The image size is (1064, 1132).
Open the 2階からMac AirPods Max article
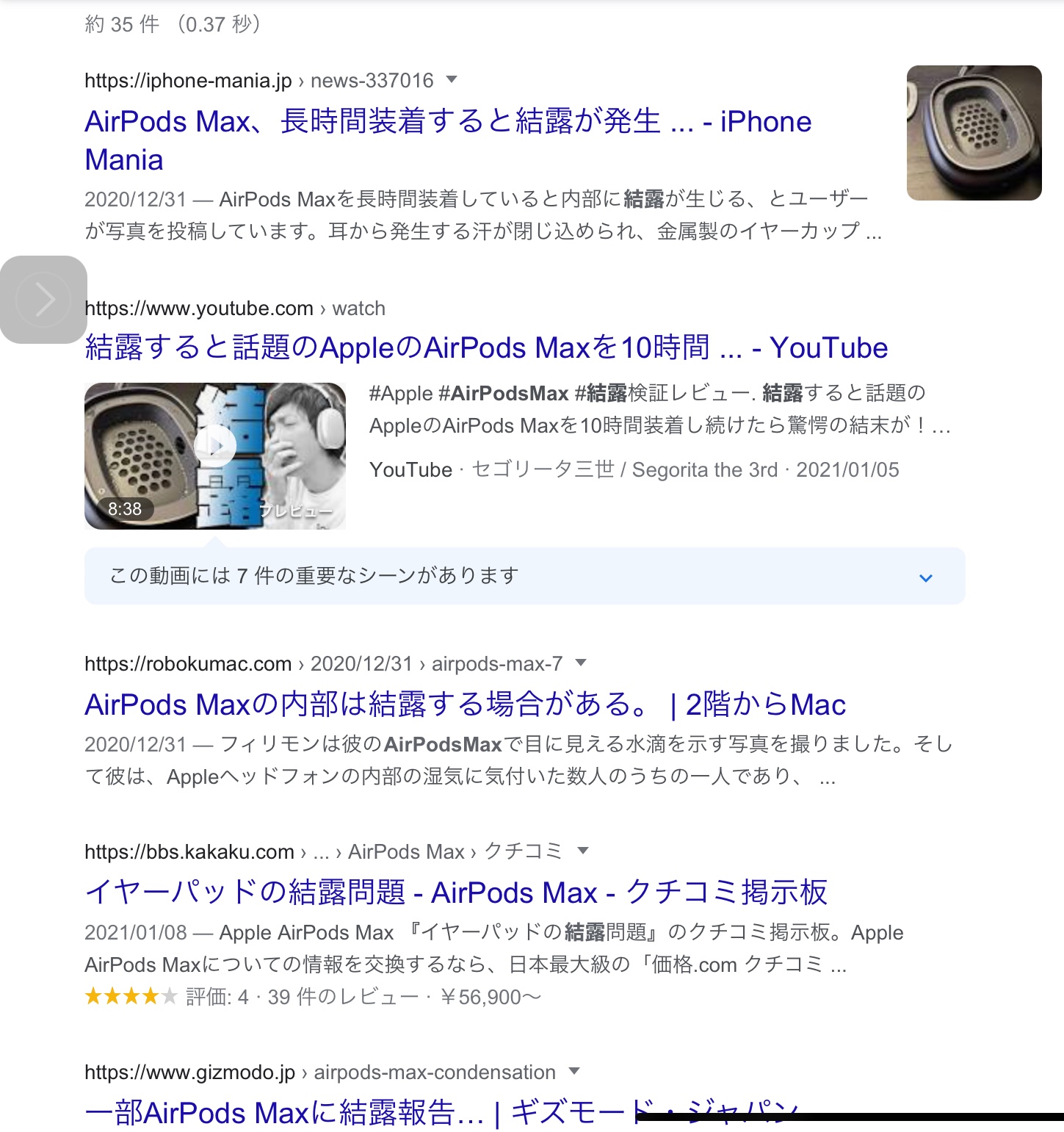tap(465, 704)
